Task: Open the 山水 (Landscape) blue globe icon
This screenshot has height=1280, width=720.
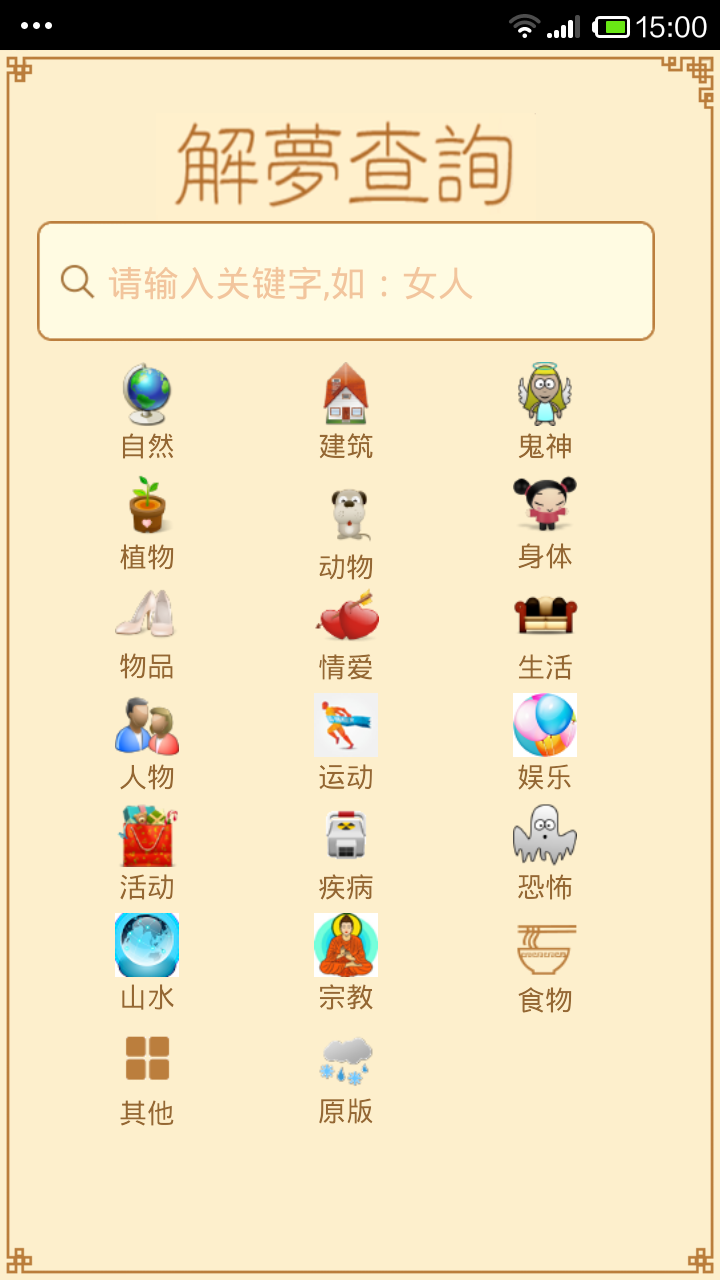Action: tap(146, 945)
